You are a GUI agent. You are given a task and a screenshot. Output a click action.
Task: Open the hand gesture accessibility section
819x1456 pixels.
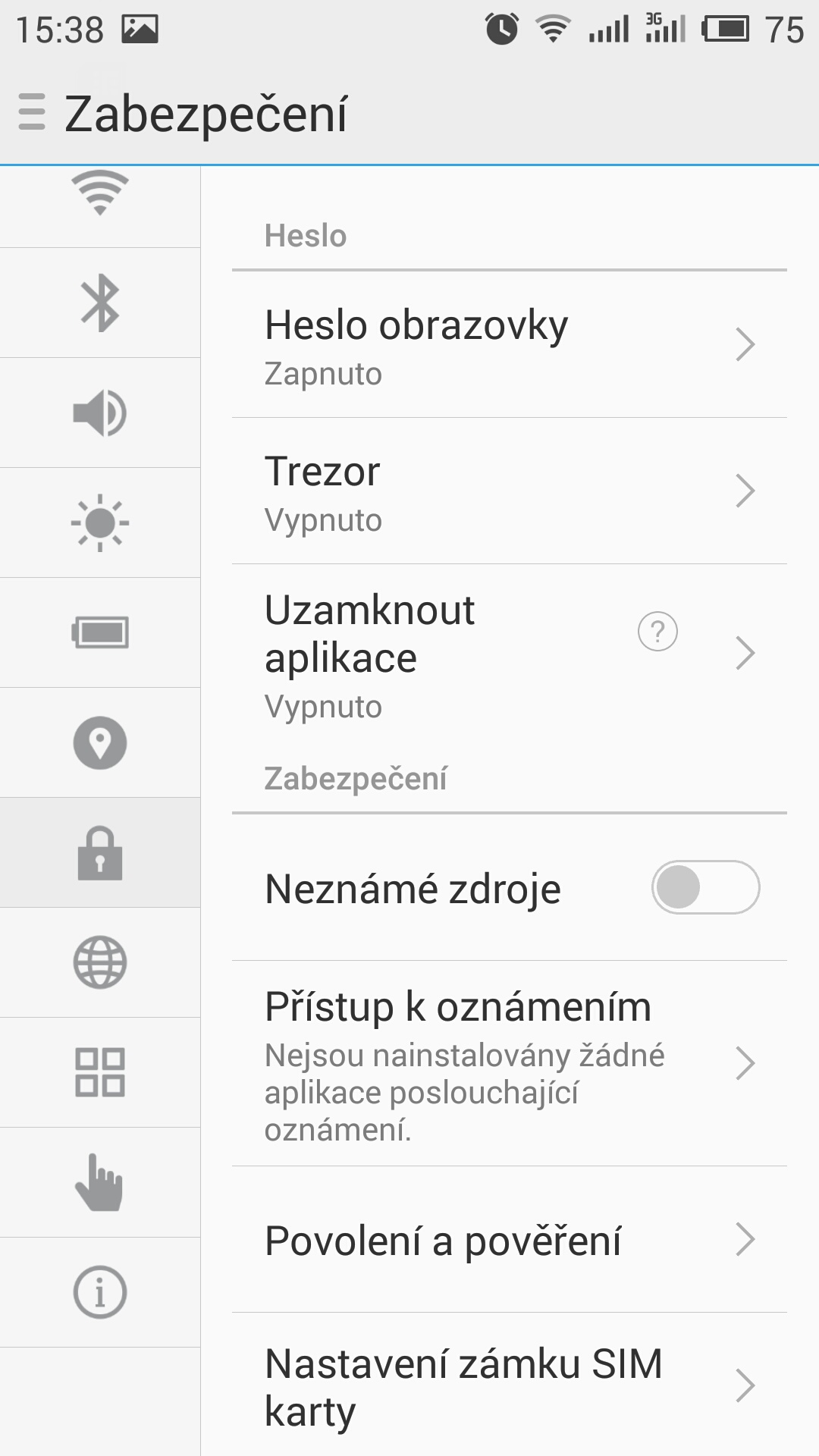coord(99,1182)
